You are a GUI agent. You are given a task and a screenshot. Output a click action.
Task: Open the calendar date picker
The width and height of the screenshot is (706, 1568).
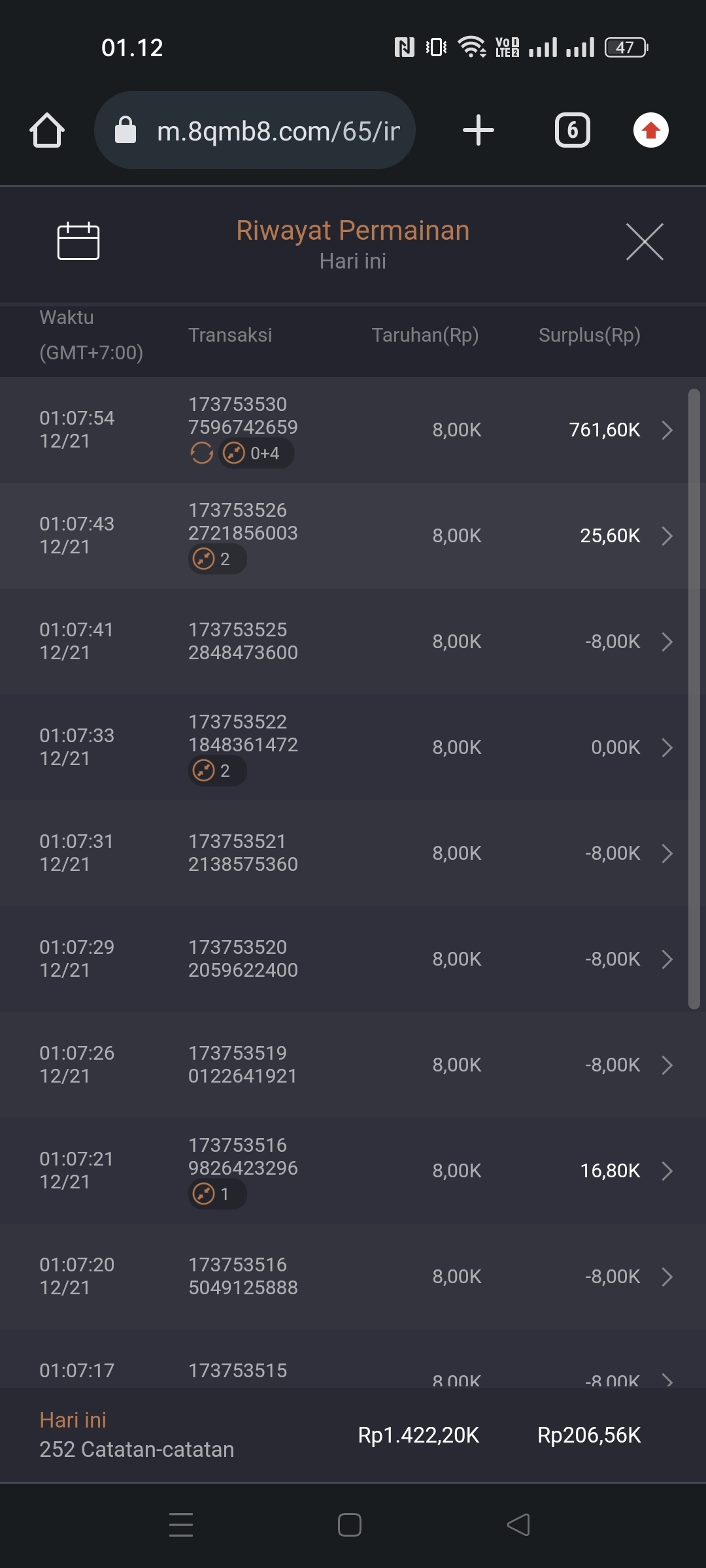(x=78, y=242)
